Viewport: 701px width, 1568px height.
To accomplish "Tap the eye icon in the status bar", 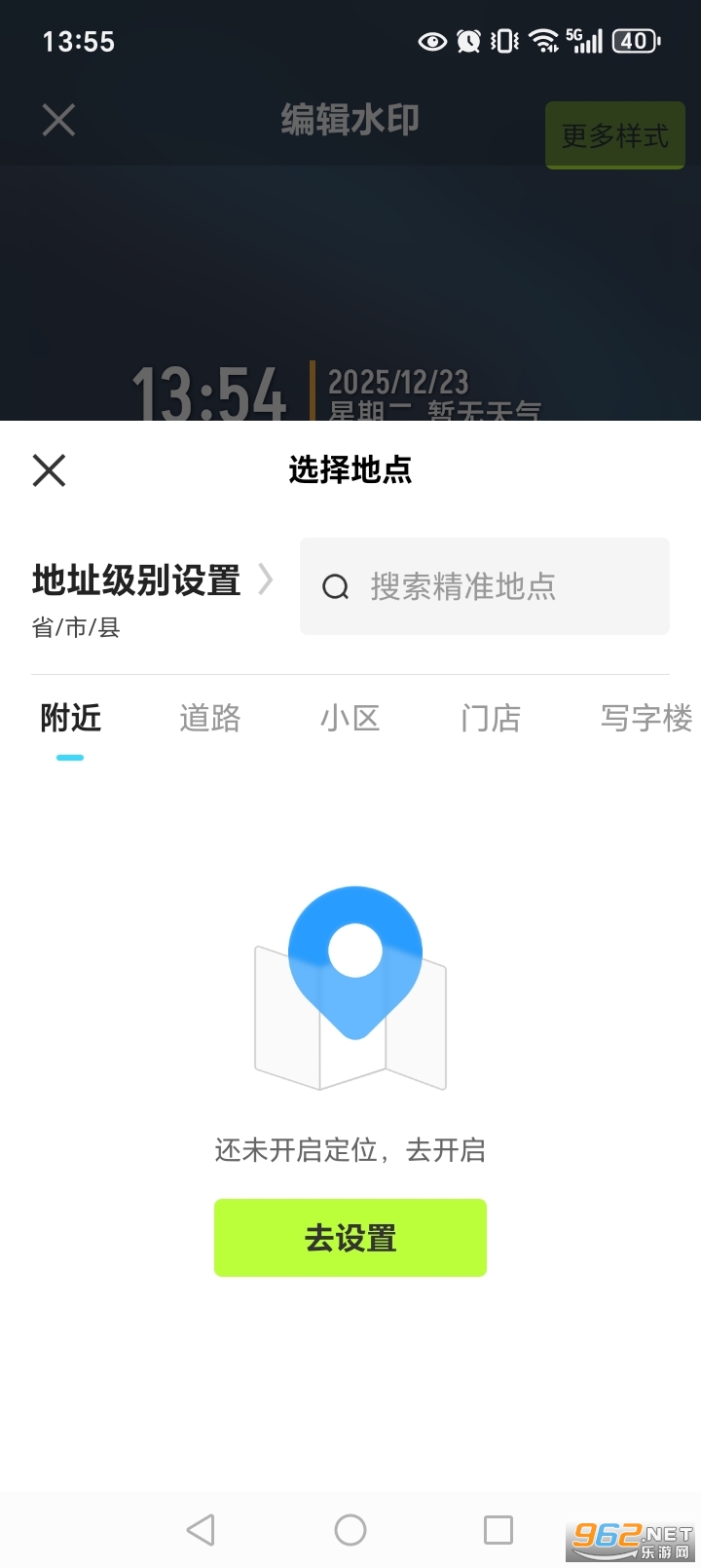I will coord(431,41).
